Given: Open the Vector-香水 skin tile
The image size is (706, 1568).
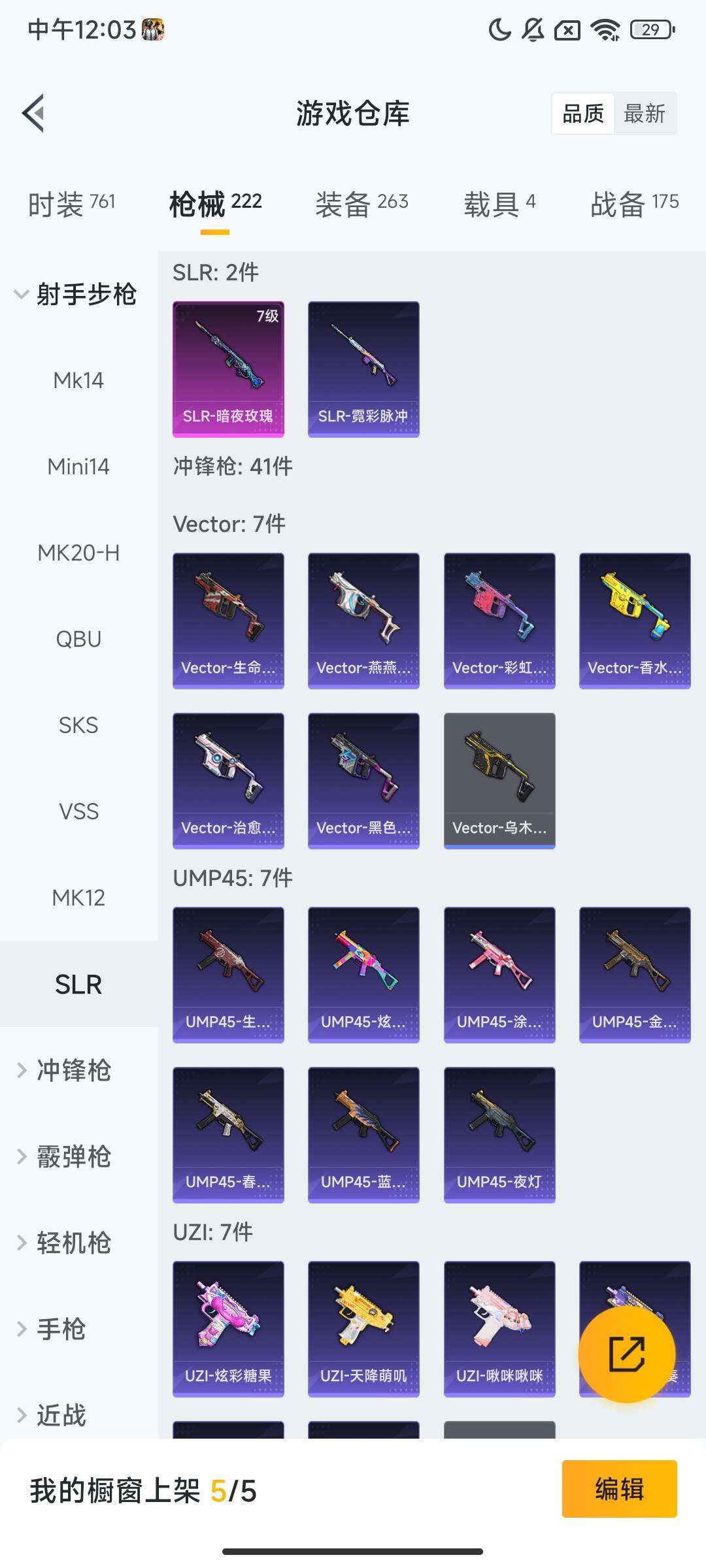Looking at the screenshot, I should point(634,620).
